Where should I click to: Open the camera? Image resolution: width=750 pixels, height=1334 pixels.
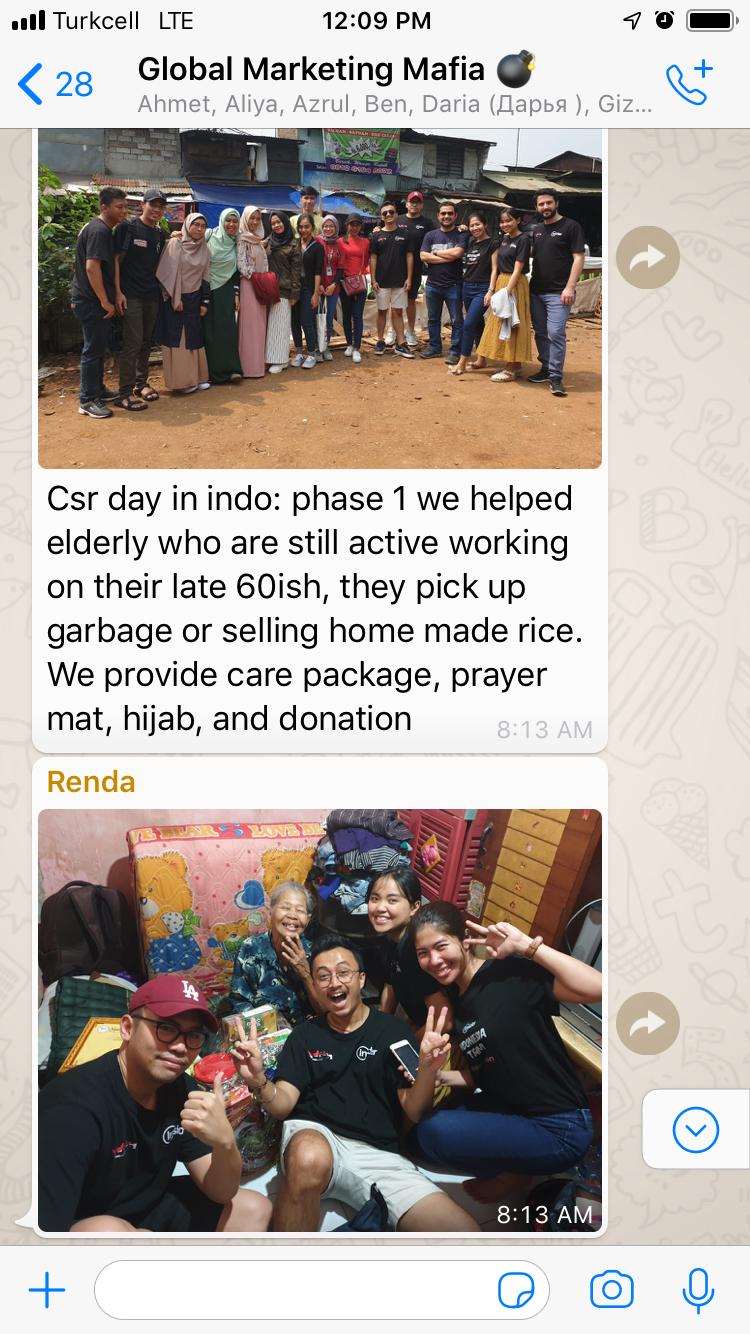tap(611, 1290)
